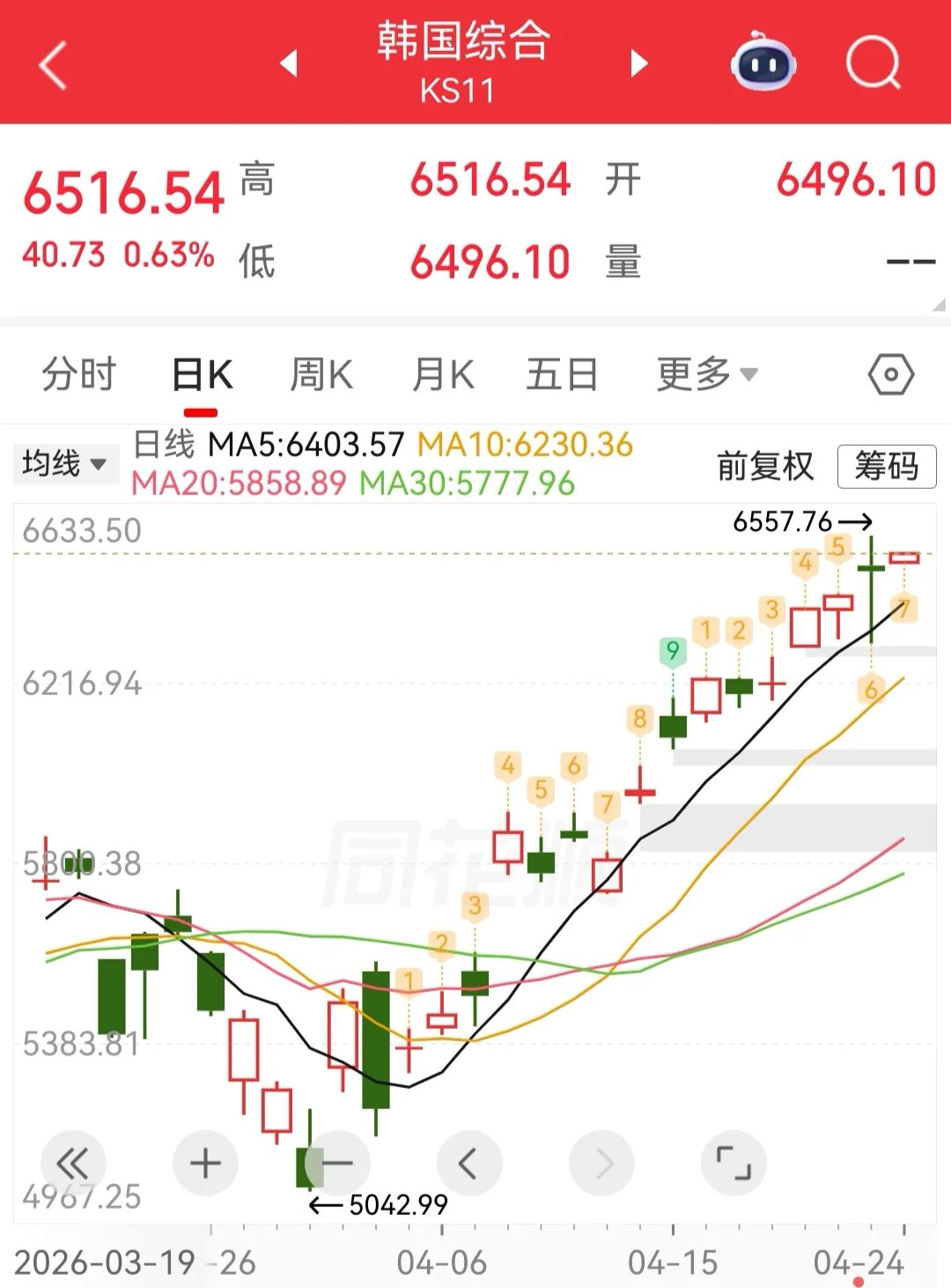Screen dimensions: 951x1288
Task: Open the chart settings gear icon
Action: [x=890, y=374]
